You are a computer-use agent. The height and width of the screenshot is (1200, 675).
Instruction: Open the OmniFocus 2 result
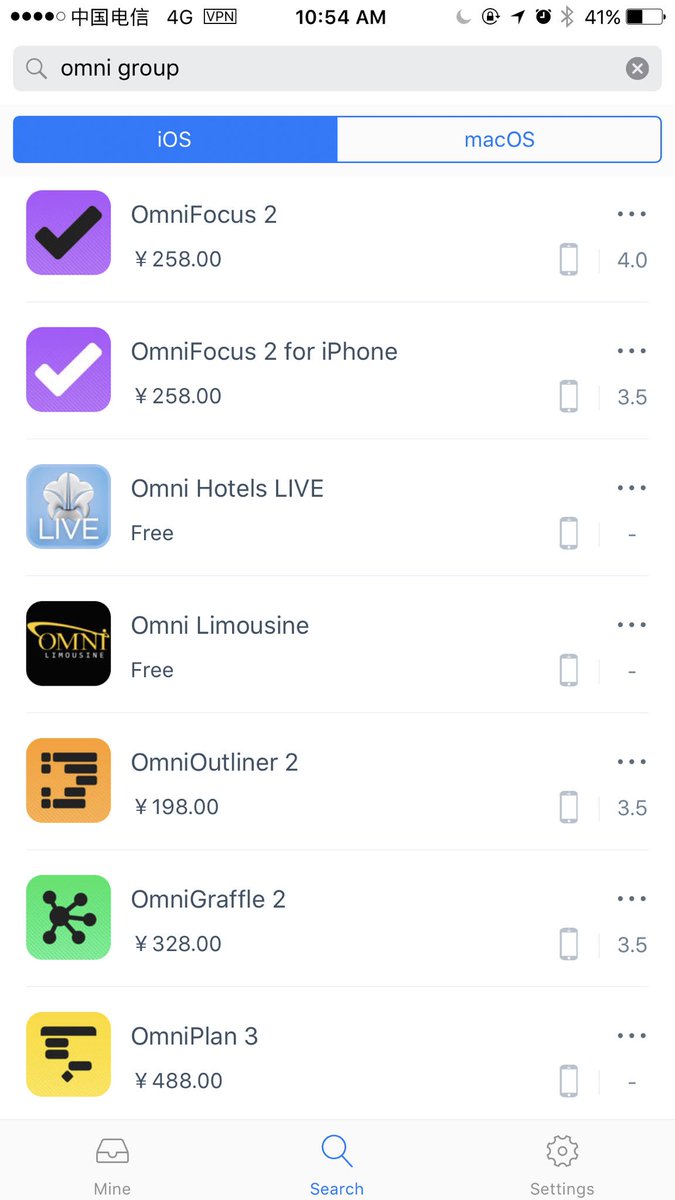[337, 233]
